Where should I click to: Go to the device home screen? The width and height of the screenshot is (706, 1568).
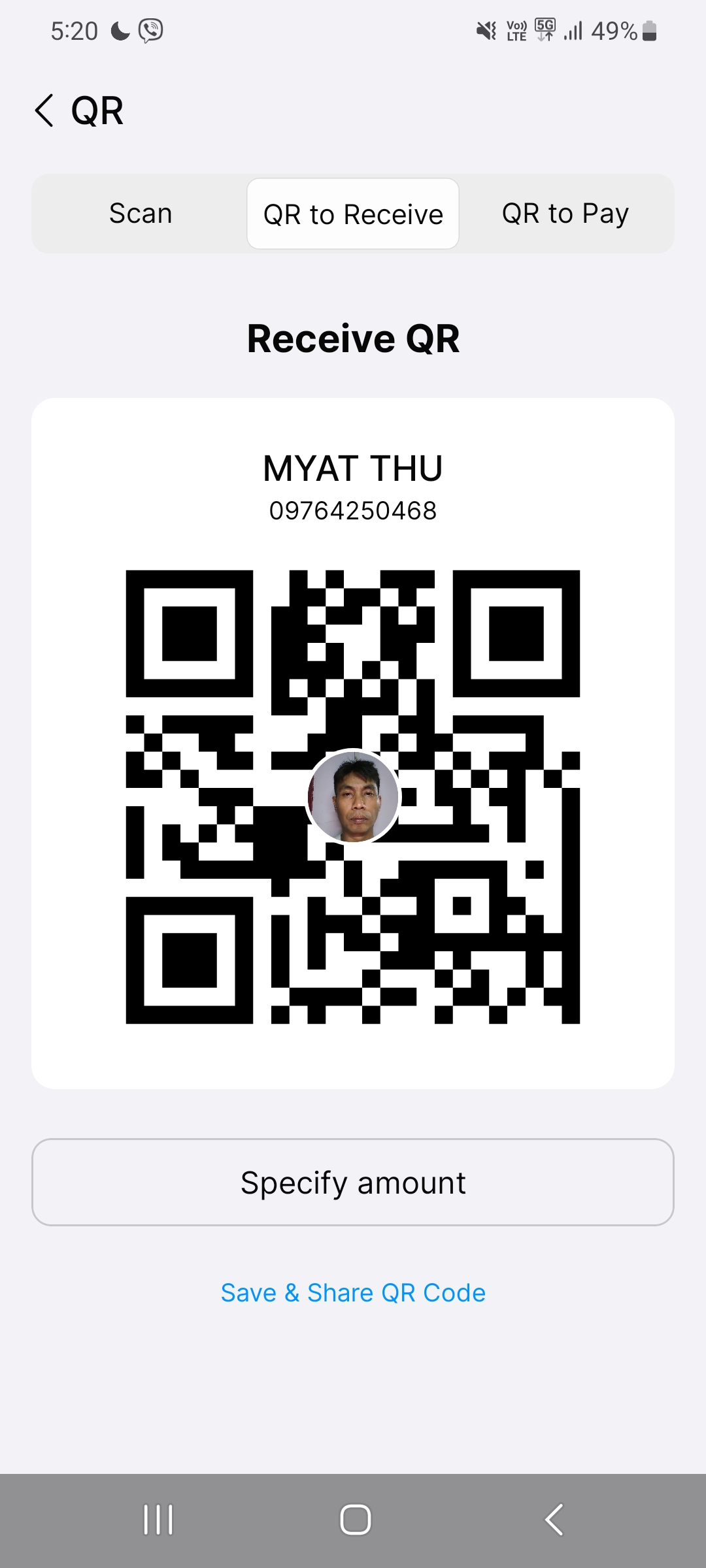tap(356, 1520)
